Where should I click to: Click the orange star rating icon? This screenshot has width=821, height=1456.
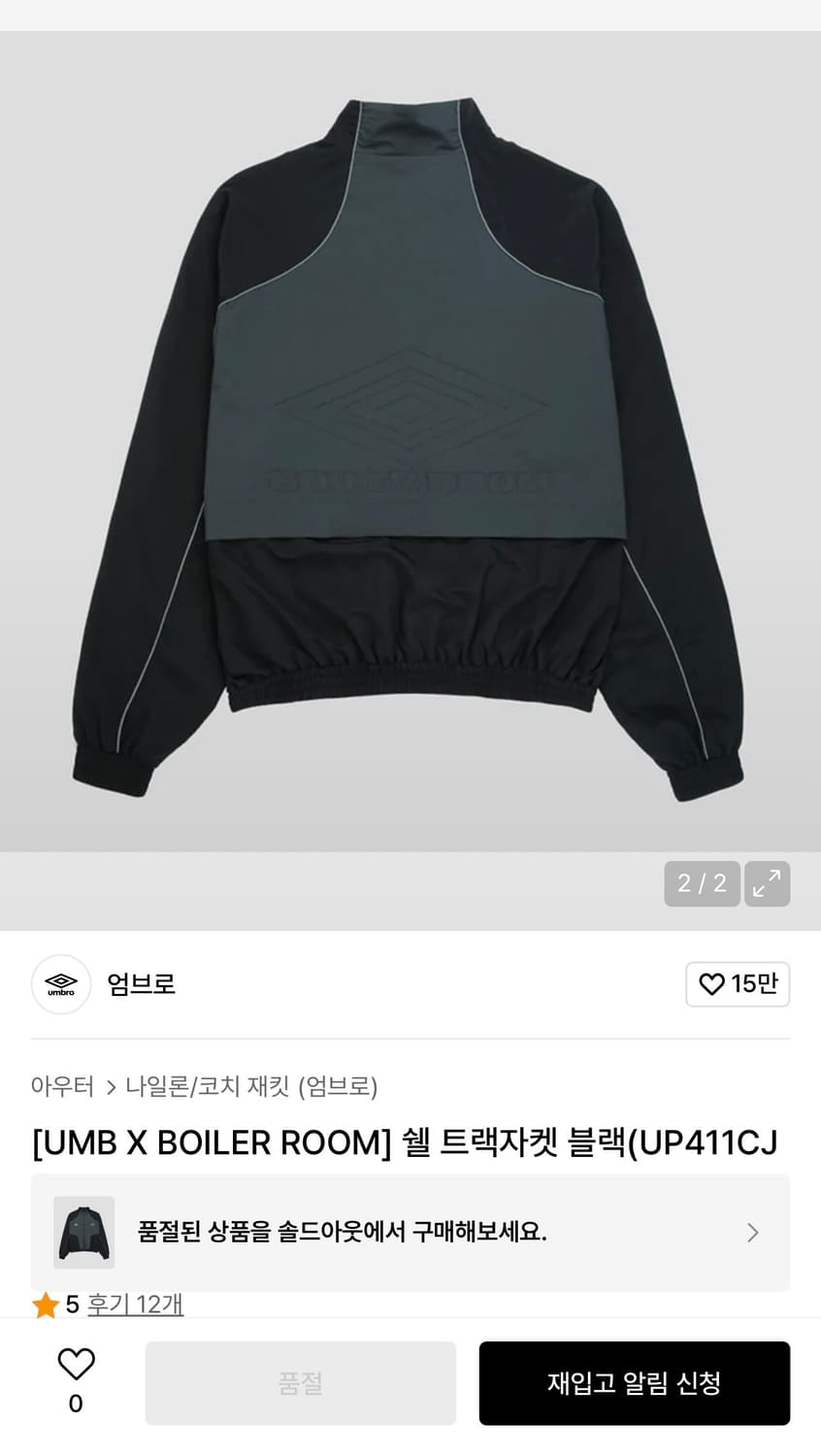coord(45,1305)
